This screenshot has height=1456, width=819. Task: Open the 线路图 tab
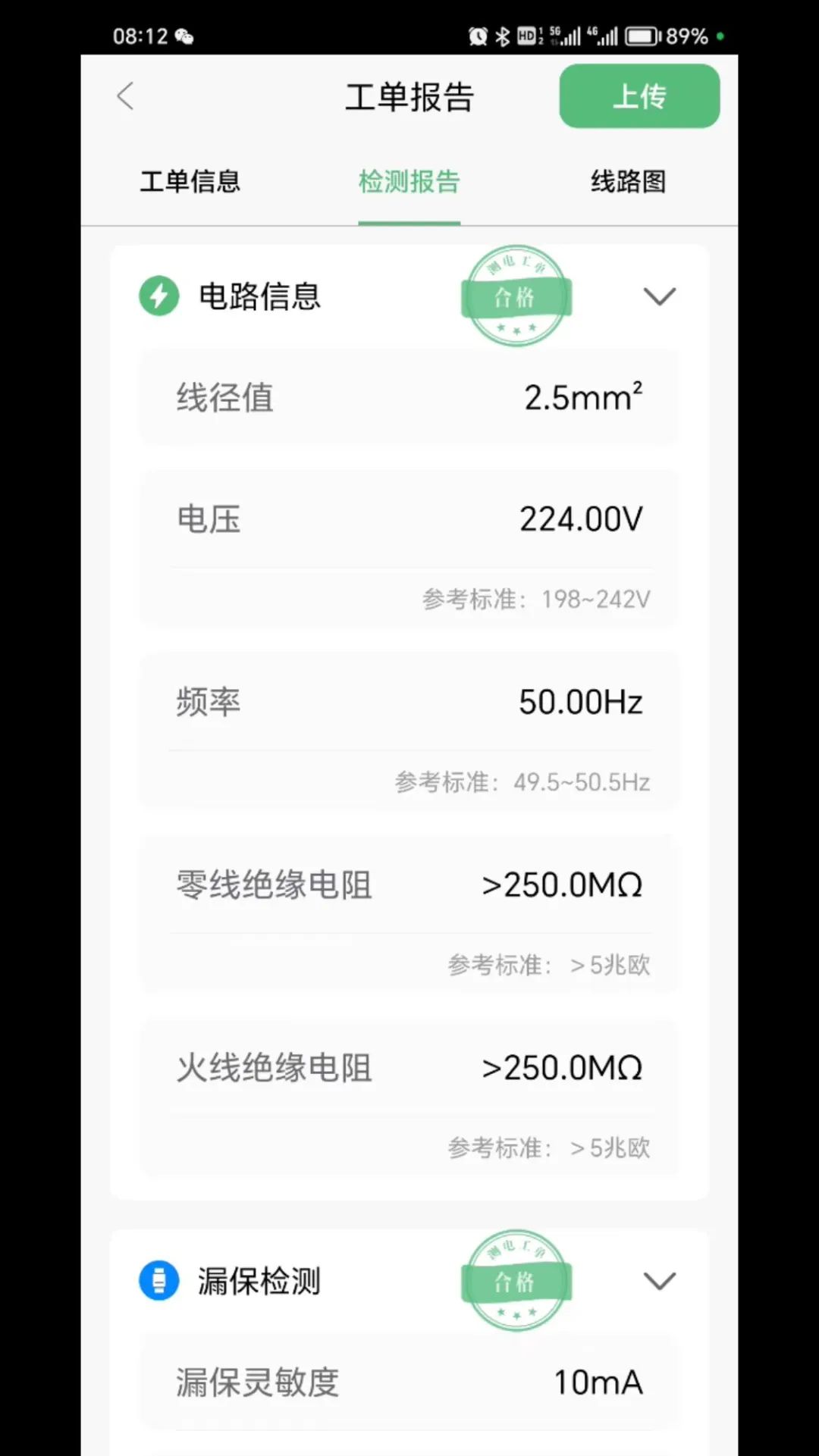tap(628, 182)
